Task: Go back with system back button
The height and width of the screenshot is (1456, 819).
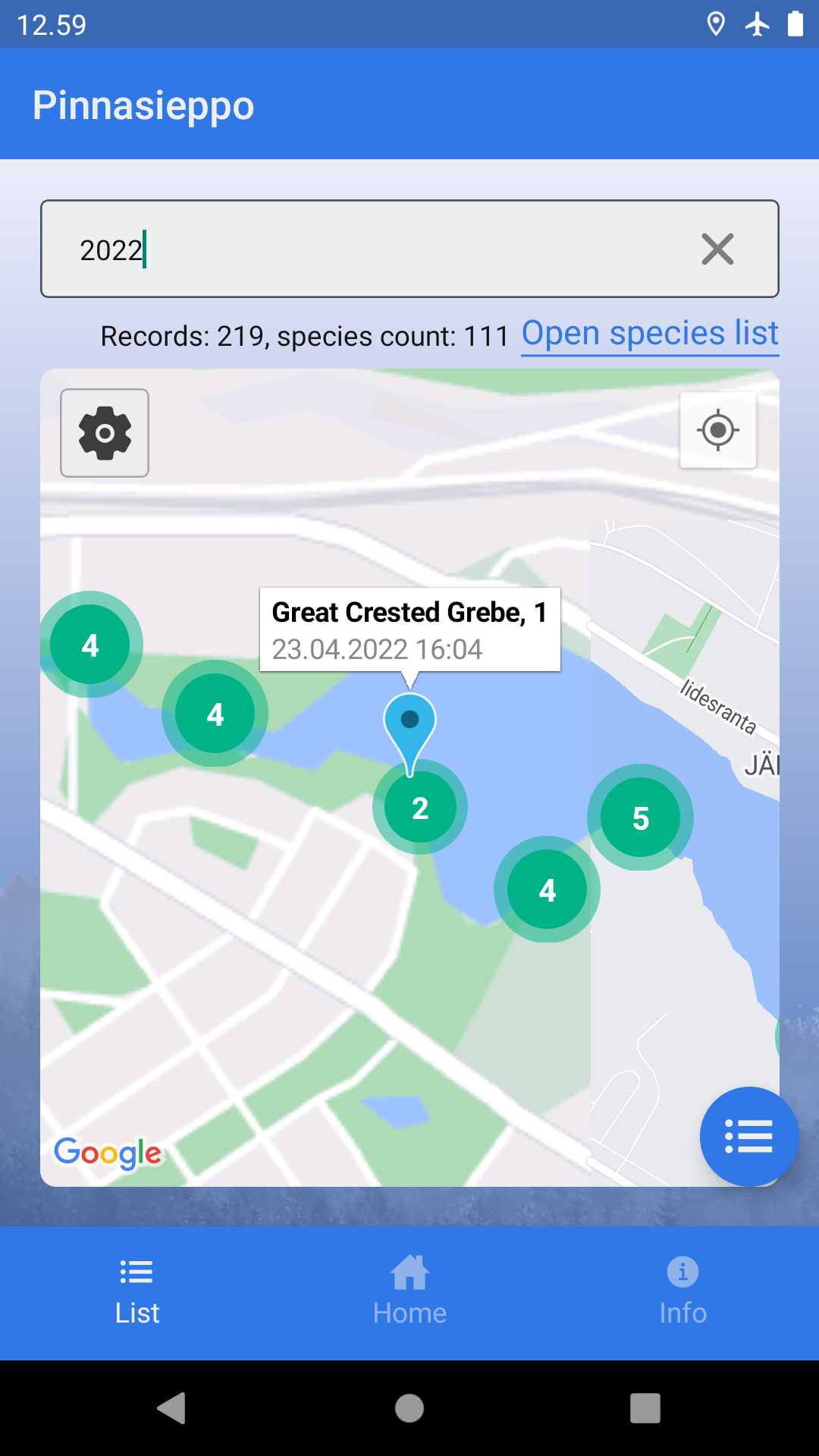Action: (x=172, y=1408)
